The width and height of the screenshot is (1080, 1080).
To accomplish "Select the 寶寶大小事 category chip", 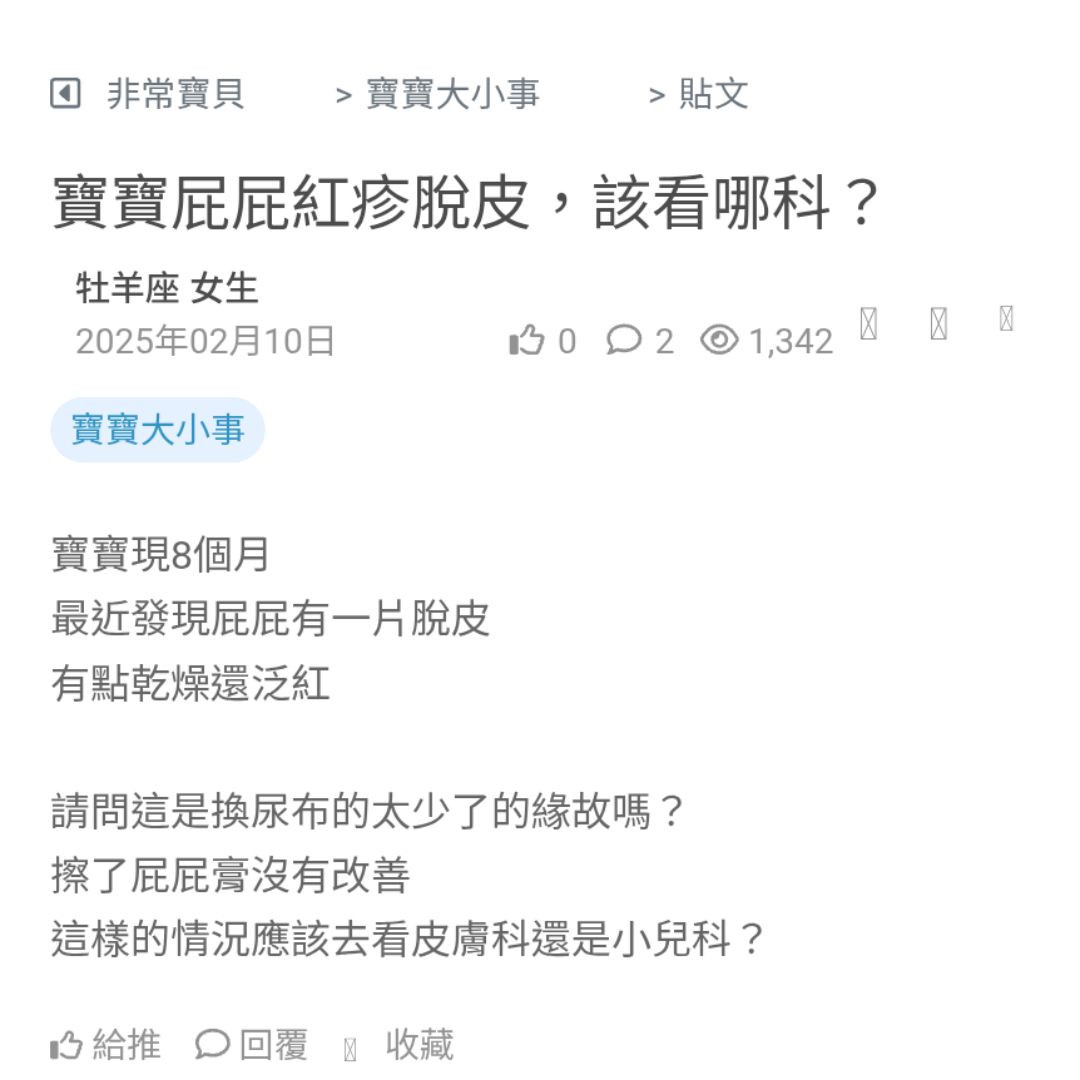I will [158, 430].
